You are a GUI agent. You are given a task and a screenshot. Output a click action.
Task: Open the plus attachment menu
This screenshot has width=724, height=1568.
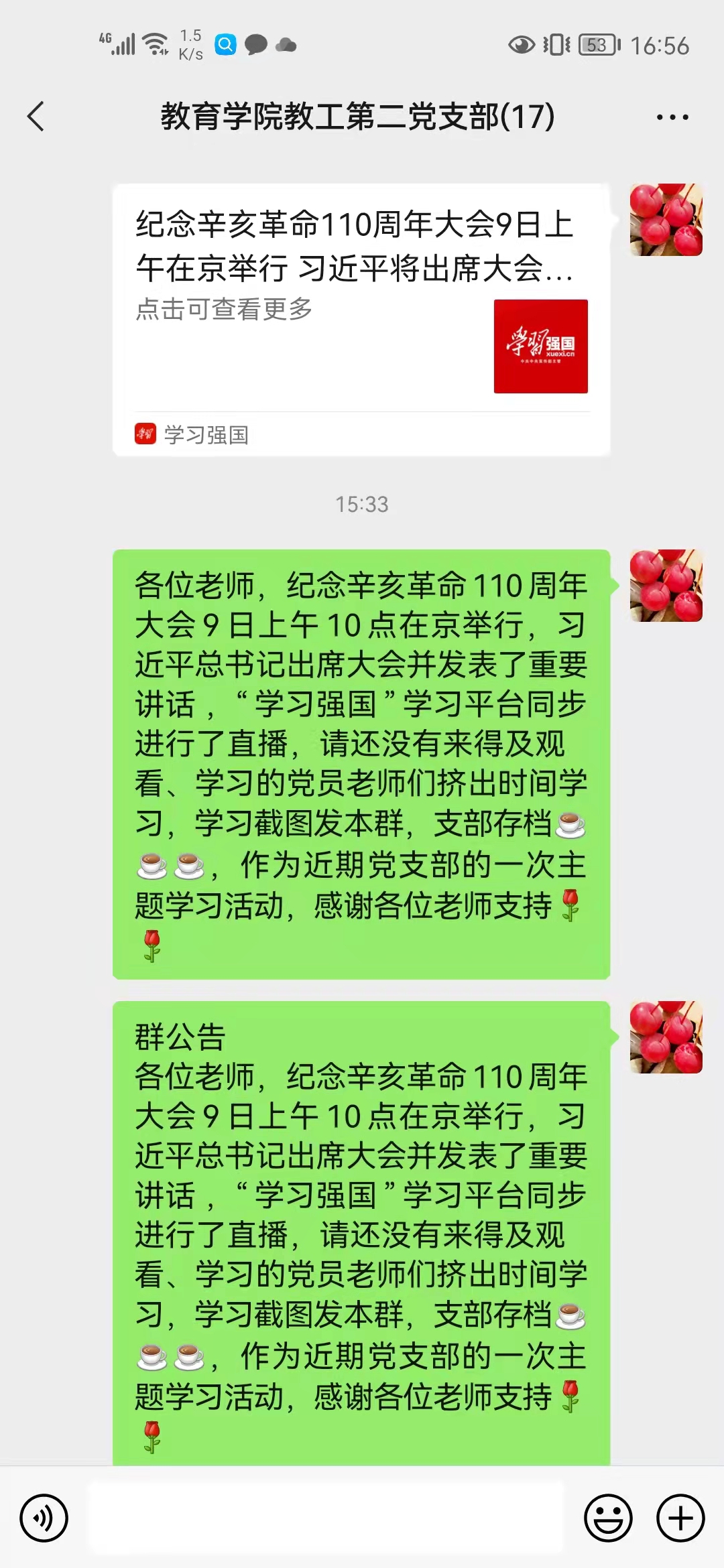680,1518
